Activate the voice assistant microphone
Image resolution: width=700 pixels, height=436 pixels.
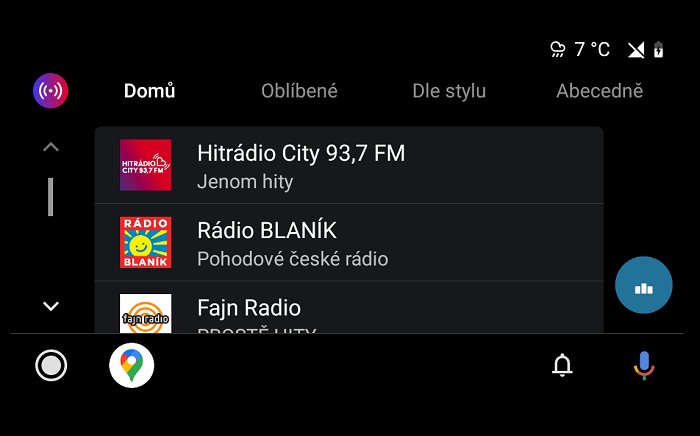[x=644, y=365]
